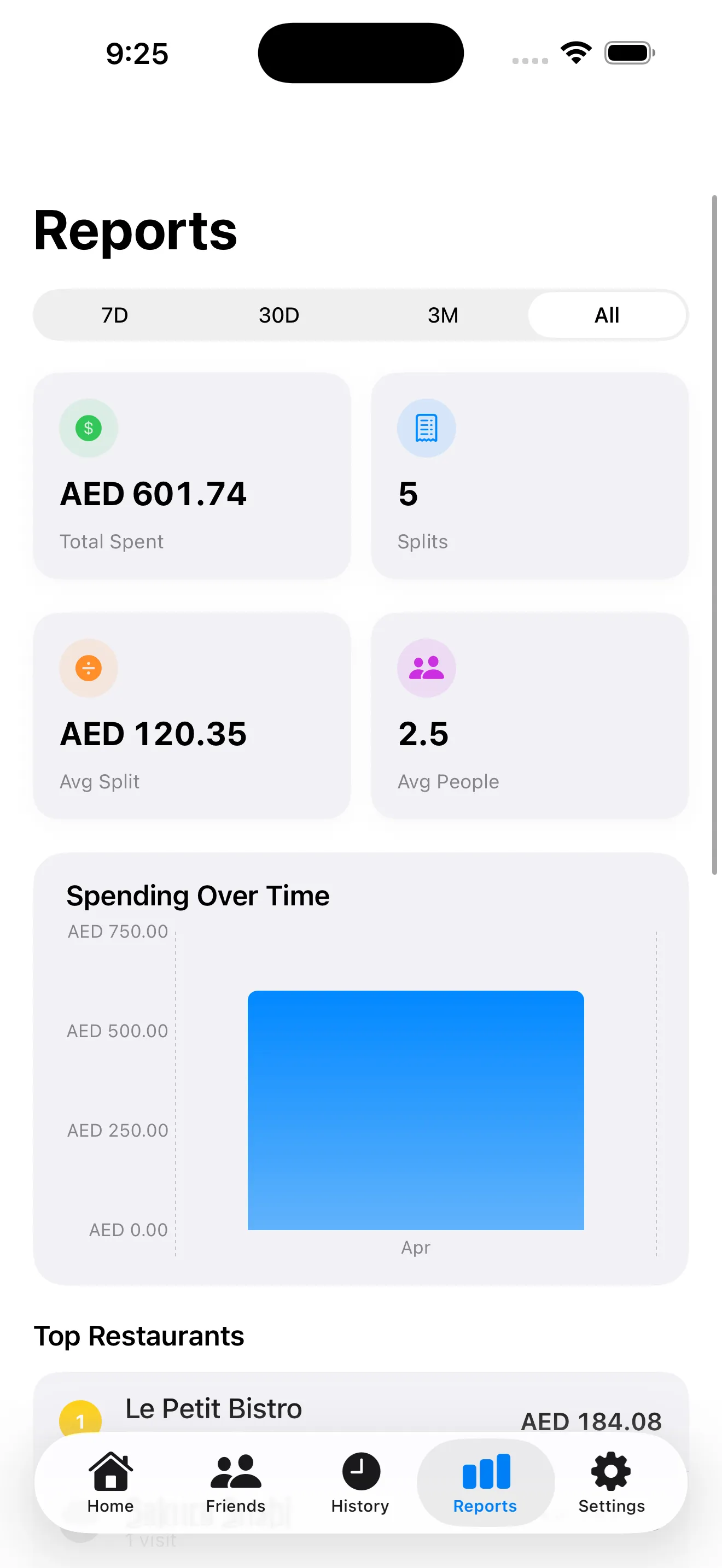
Task: Select the 7D time filter
Action: [114, 315]
